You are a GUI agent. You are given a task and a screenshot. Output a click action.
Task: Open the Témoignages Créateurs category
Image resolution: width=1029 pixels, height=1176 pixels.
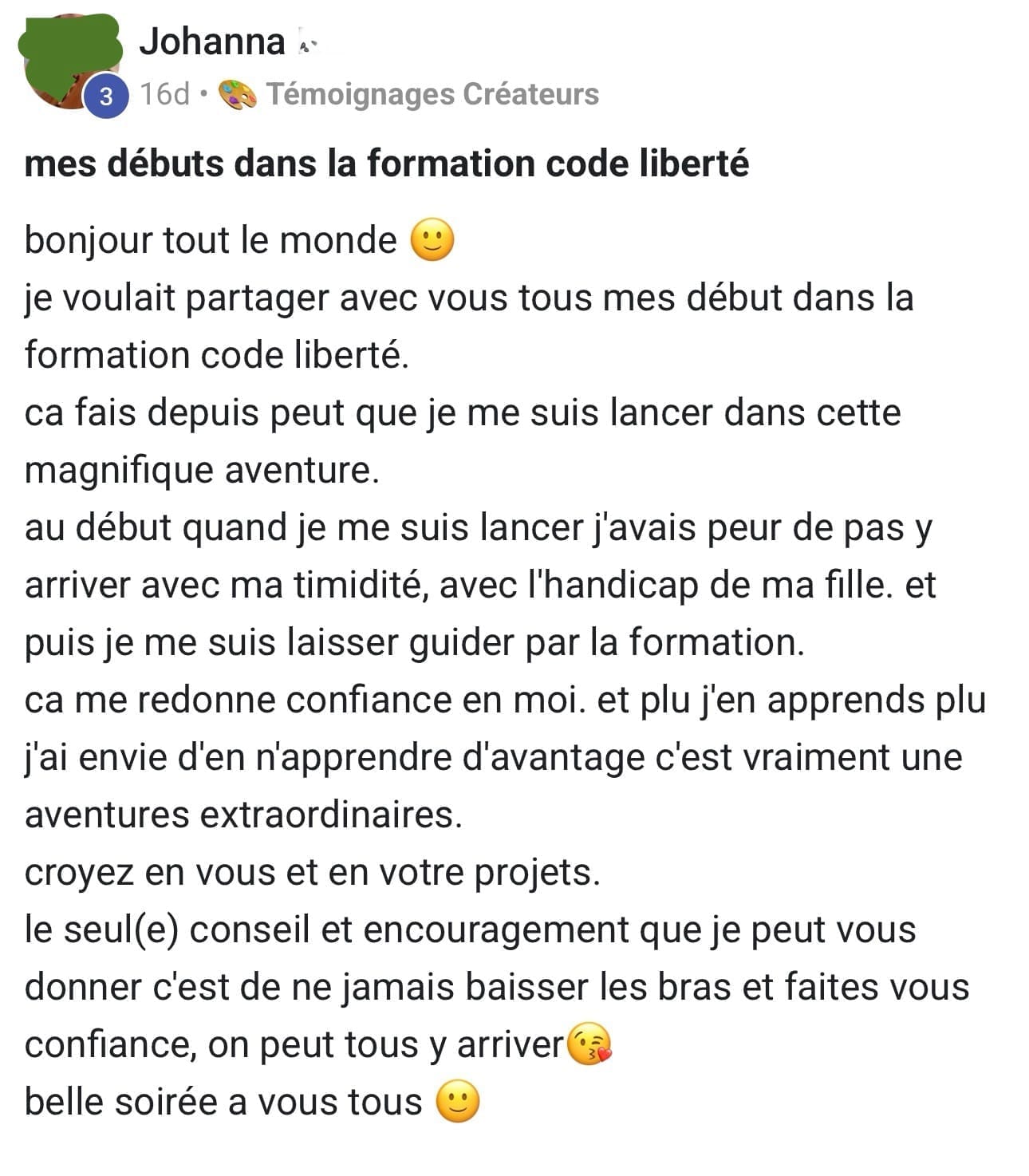click(x=432, y=94)
